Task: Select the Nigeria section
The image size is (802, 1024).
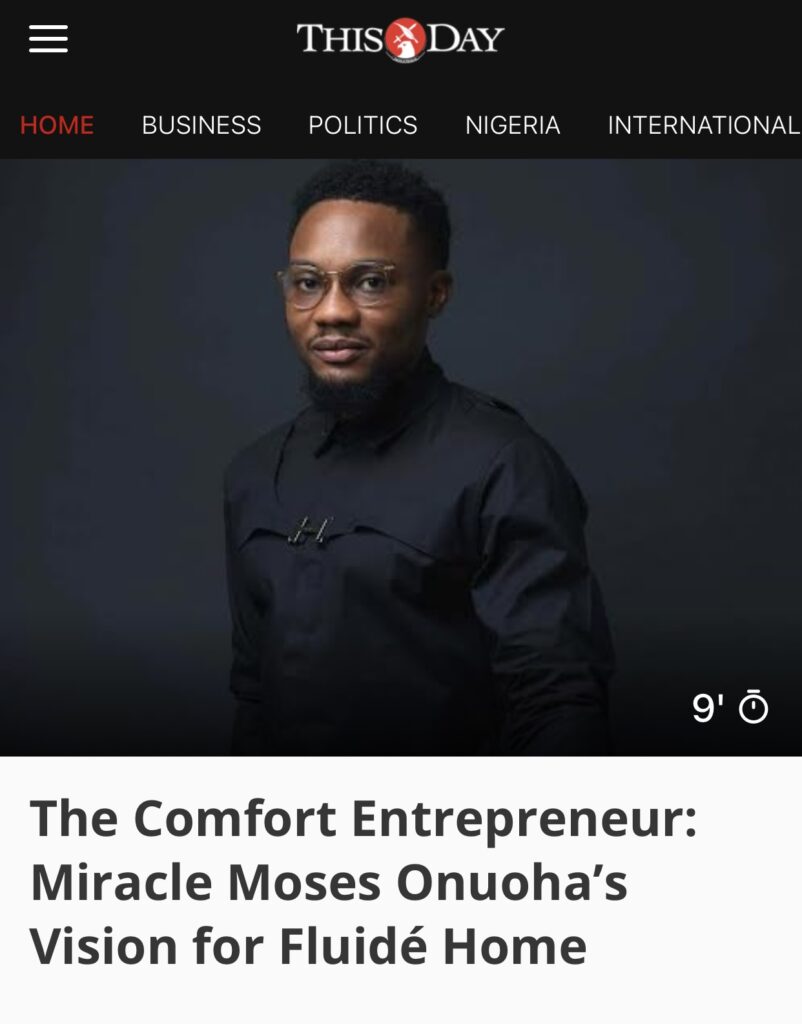Action: [512, 125]
